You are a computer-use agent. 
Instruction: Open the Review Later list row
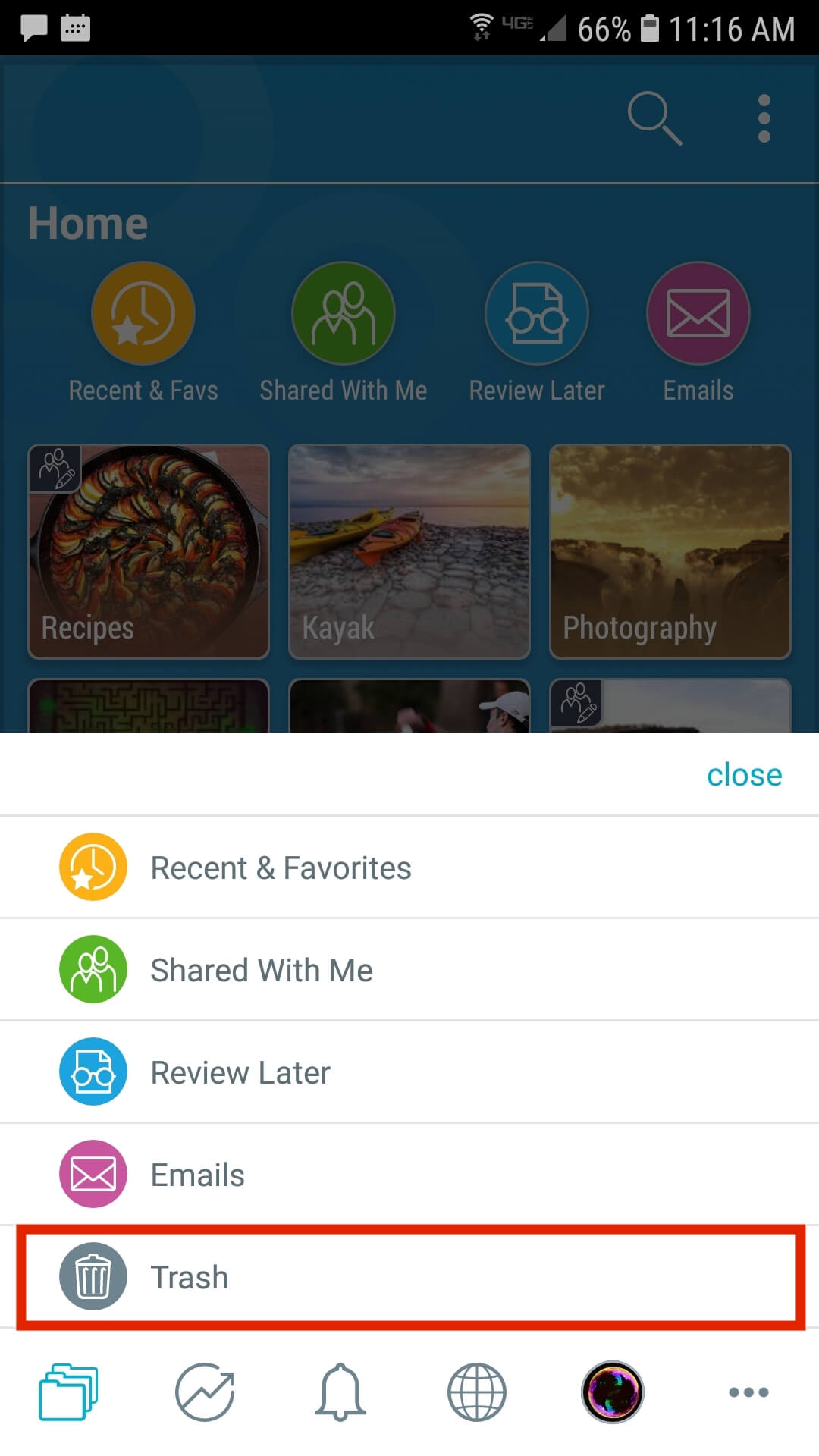(x=409, y=1072)
